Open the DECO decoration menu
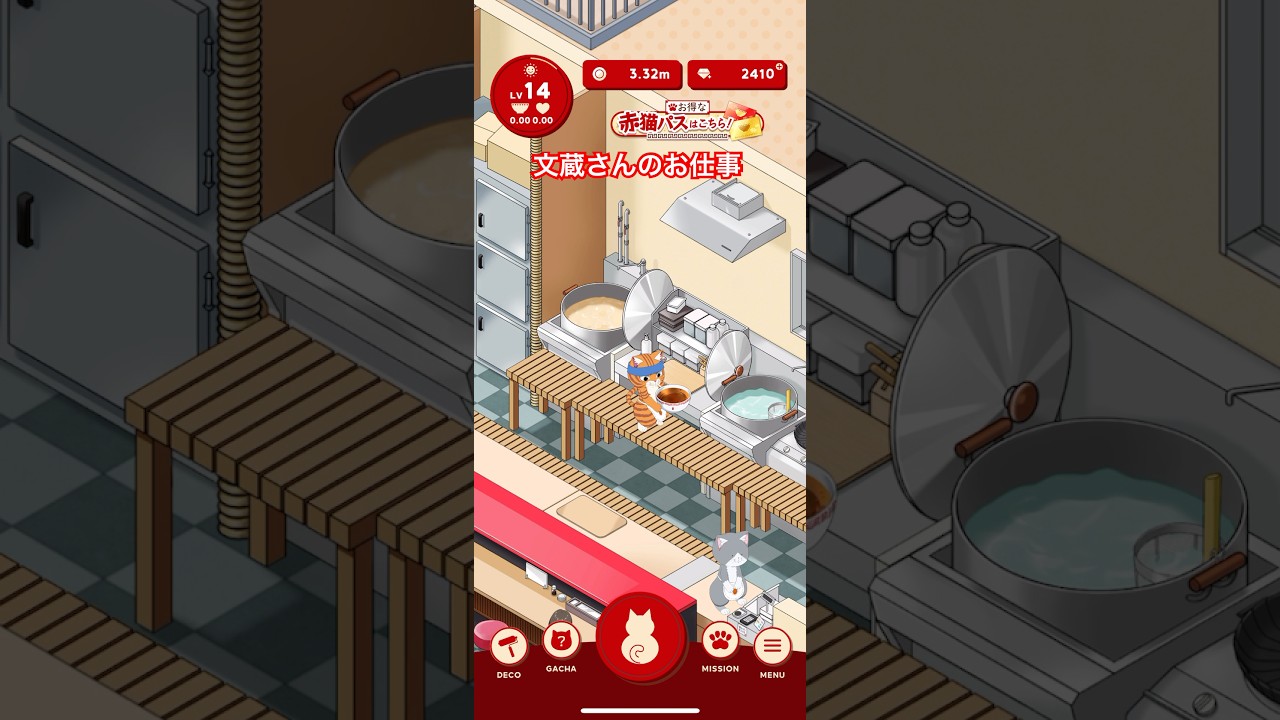 click(509, 648)
